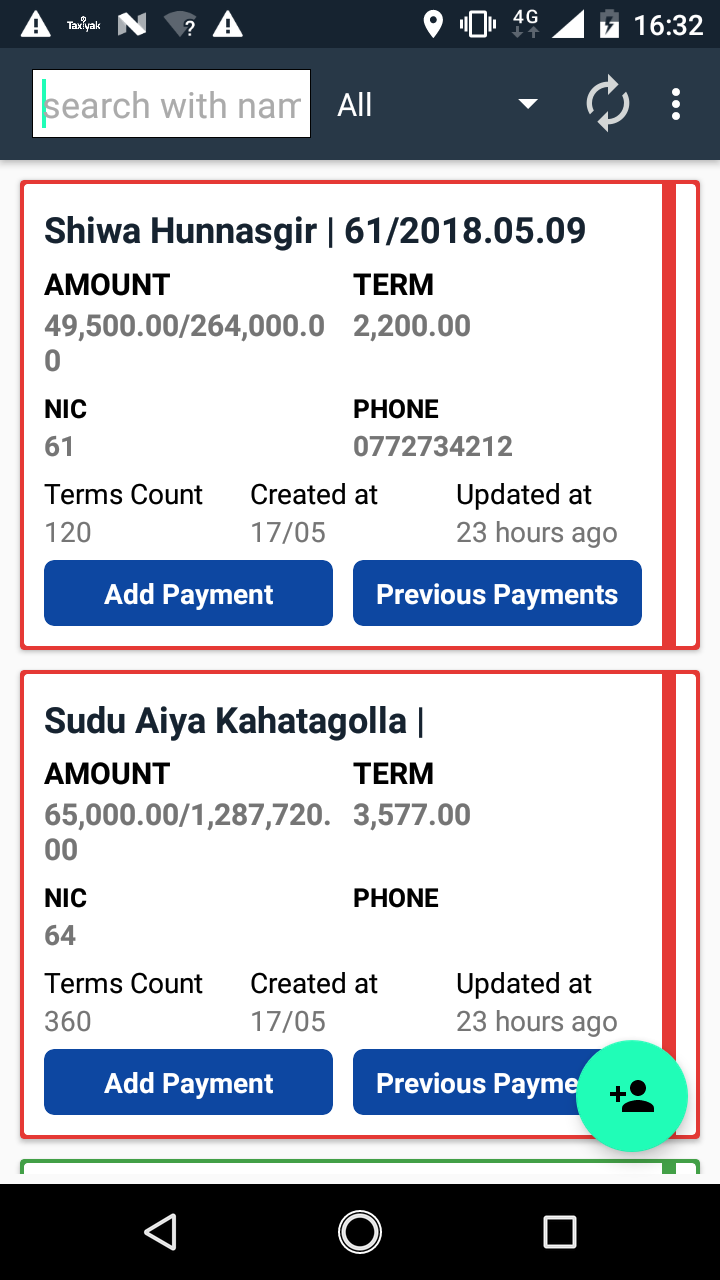Screen dimensions: 720x1280
Task: Add a new customer
Action: (632, 1096)
